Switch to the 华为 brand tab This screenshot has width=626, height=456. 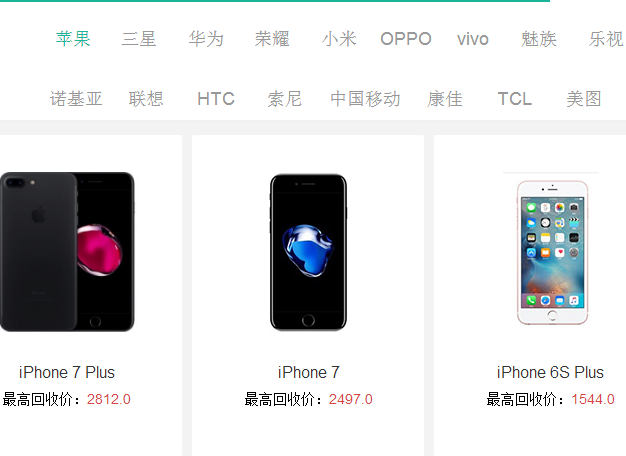pos(206,39)
